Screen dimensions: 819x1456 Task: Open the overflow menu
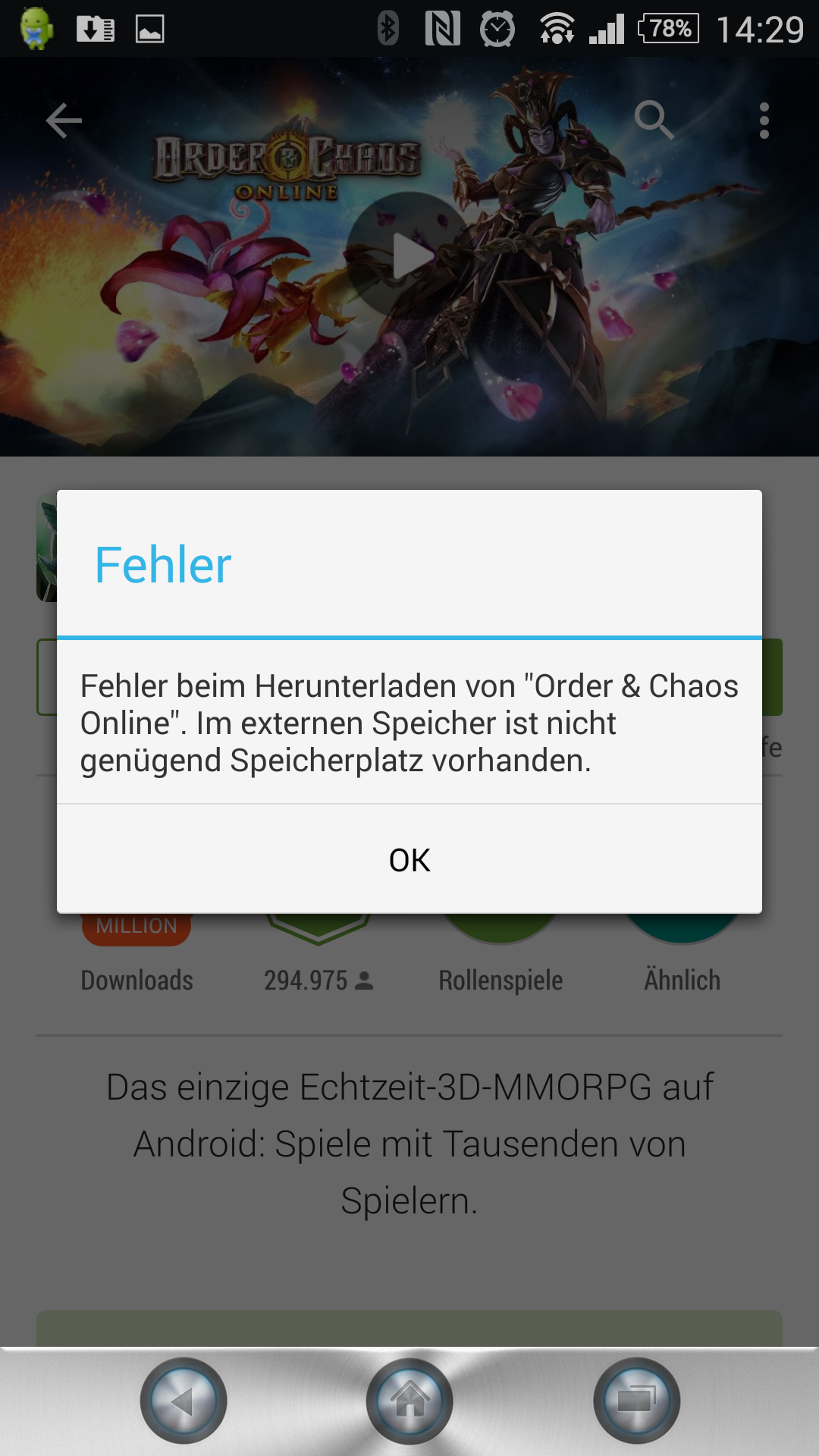tap(764, 121)
